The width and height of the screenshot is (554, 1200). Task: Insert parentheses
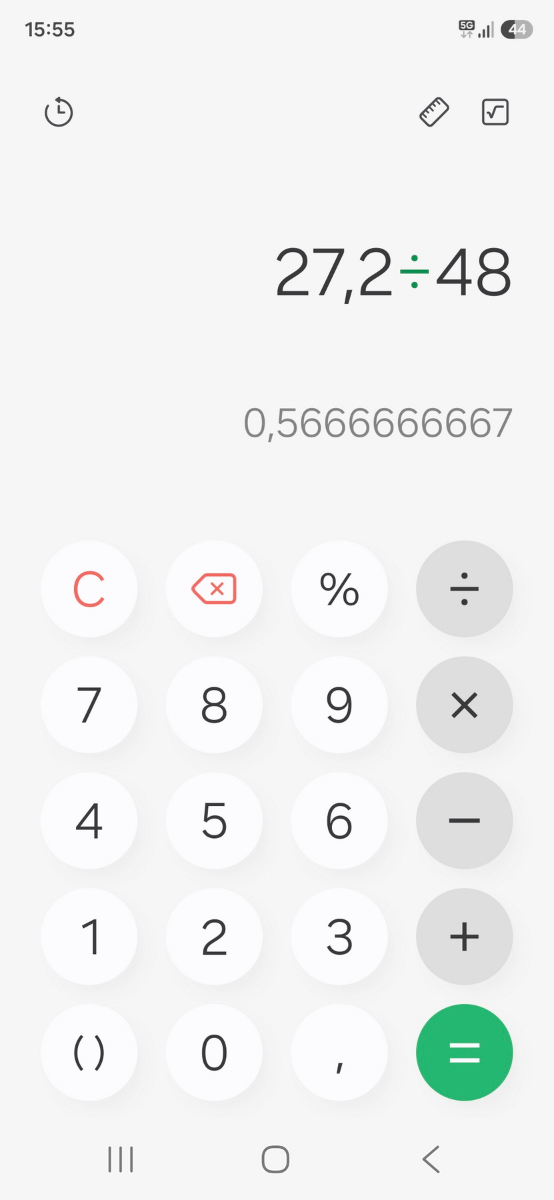click(89, 1053)
